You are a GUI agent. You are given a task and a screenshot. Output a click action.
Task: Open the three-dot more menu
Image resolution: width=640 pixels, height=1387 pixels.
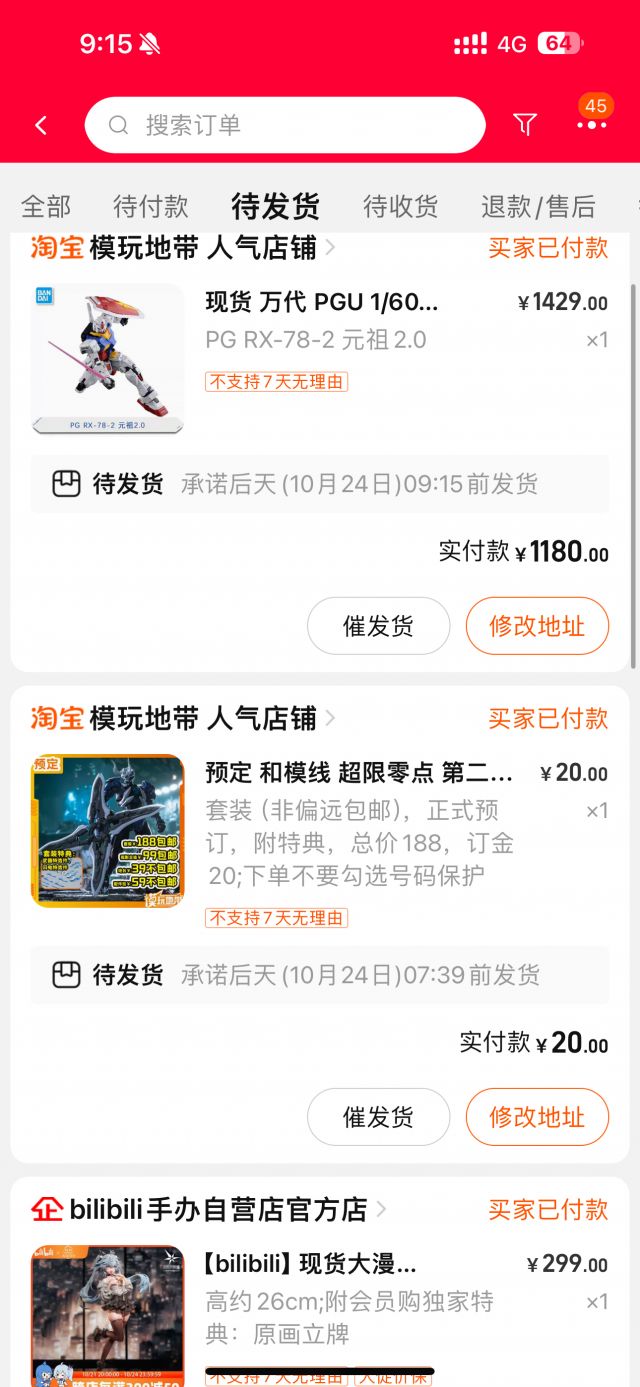(x=591, y=125)
